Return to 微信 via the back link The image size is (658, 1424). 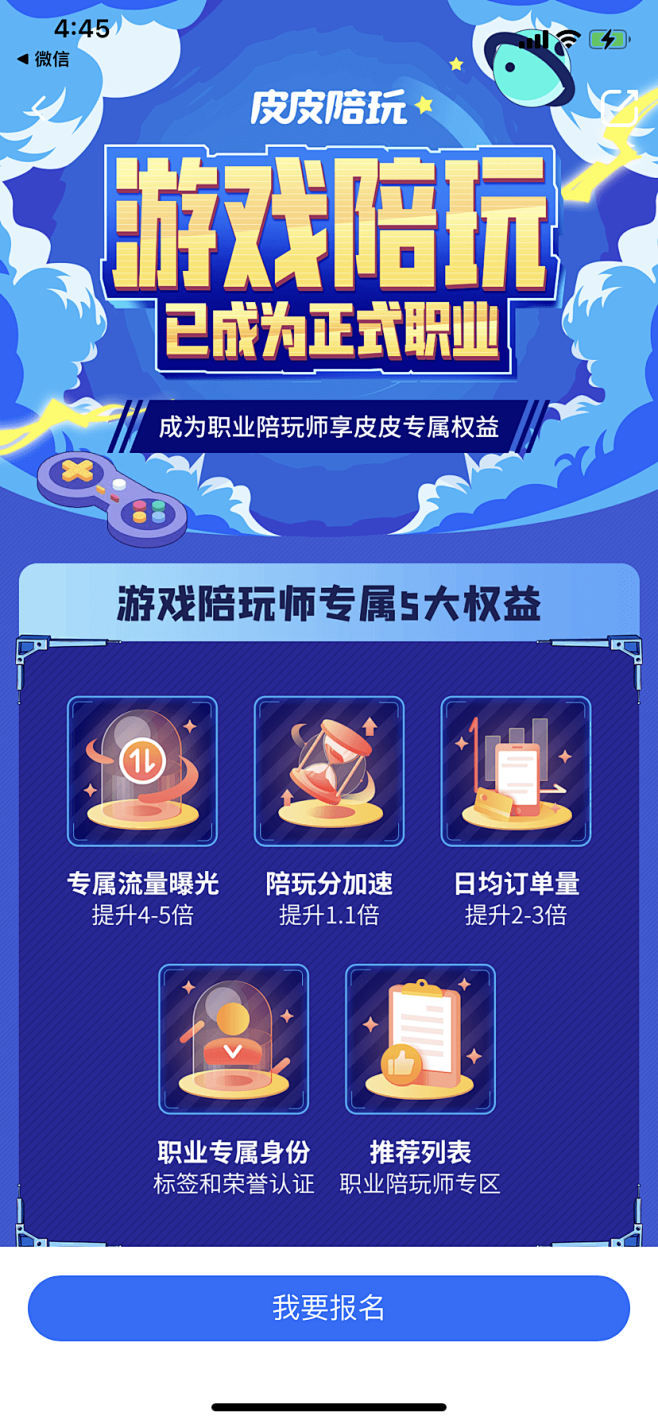tap(43, 59)
